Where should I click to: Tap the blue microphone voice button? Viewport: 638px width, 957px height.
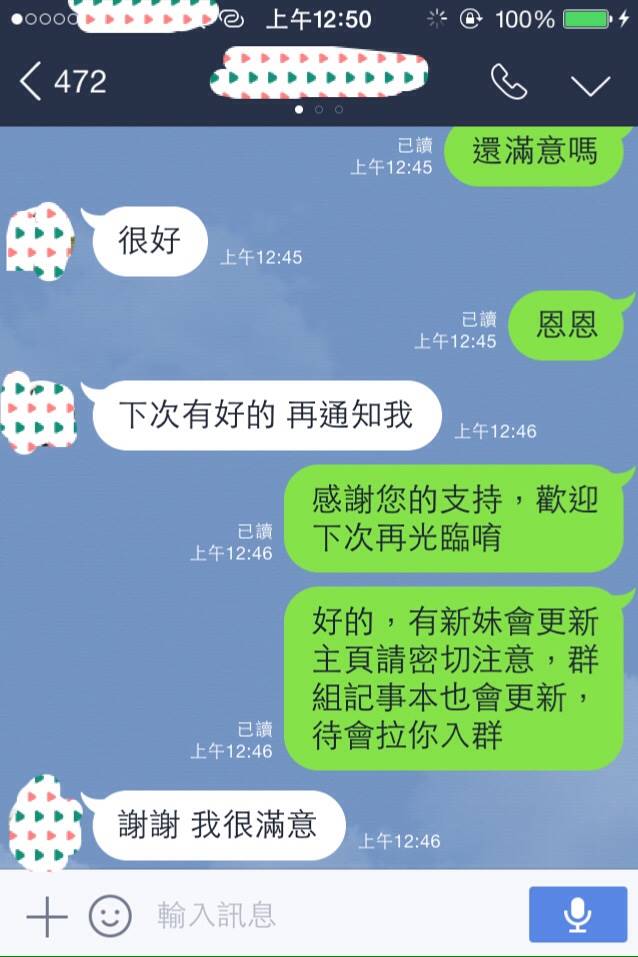point(575,914)
